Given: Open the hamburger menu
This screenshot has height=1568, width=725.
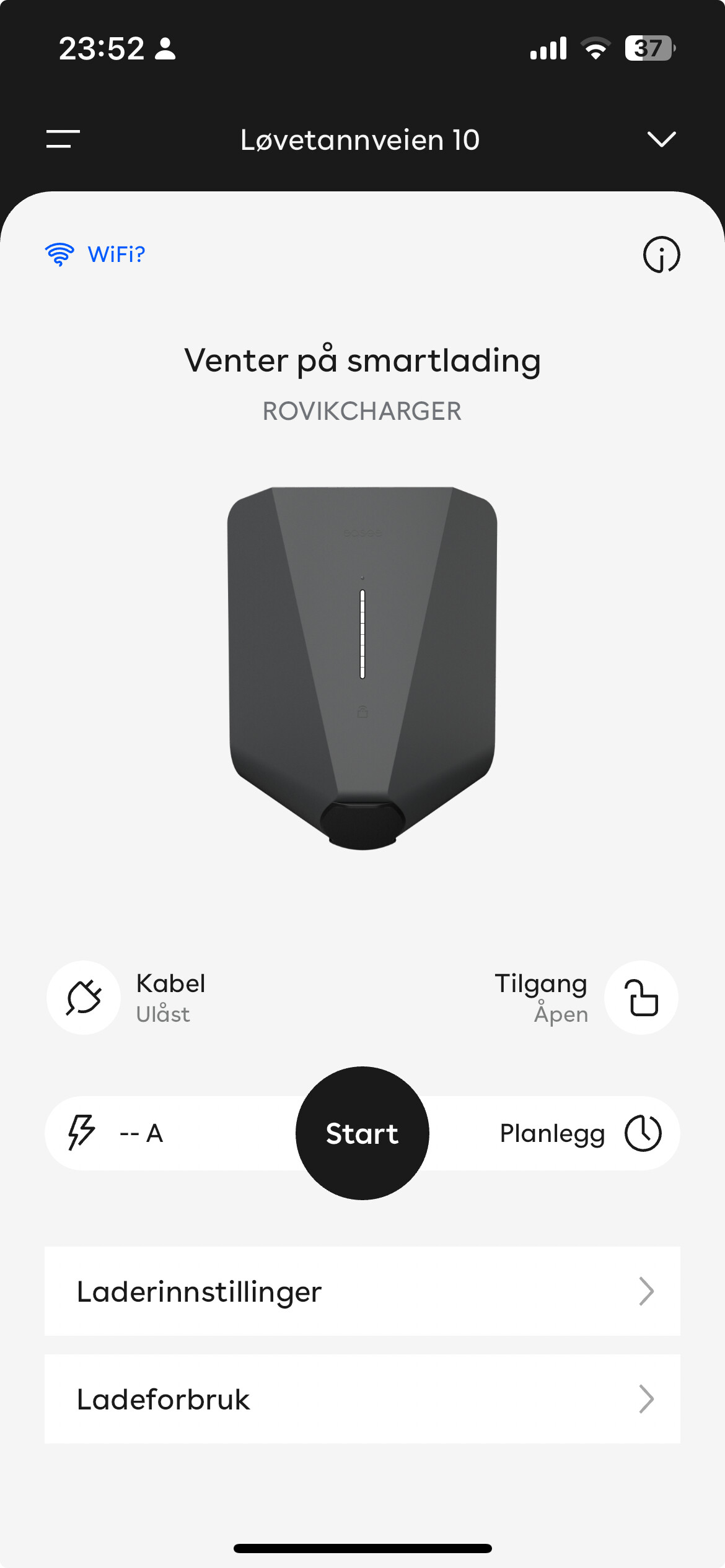Looking at the screenshot, I should 63,139.
